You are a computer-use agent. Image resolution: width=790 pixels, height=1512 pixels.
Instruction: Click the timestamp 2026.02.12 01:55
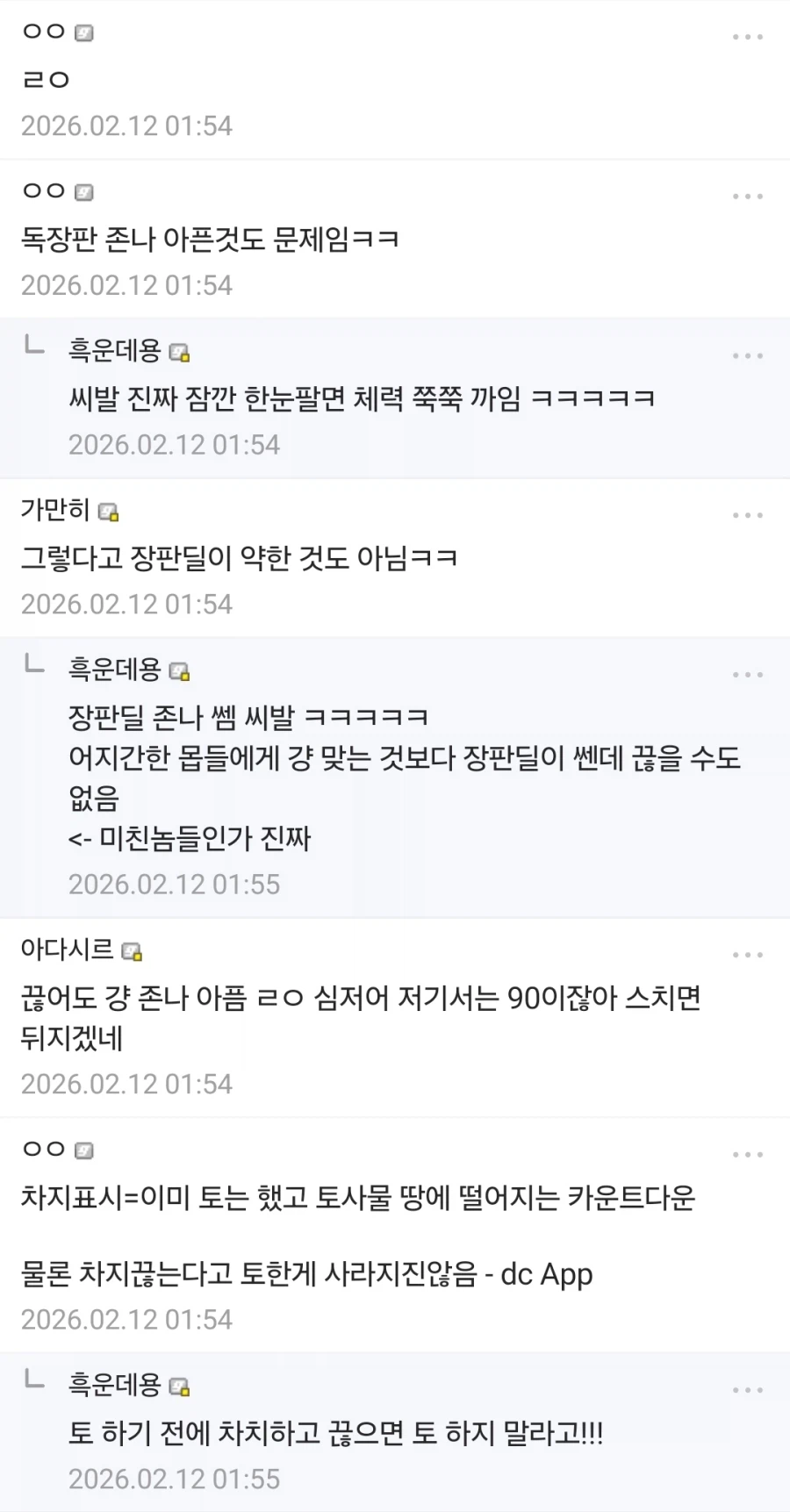click(x=174, y=884)
